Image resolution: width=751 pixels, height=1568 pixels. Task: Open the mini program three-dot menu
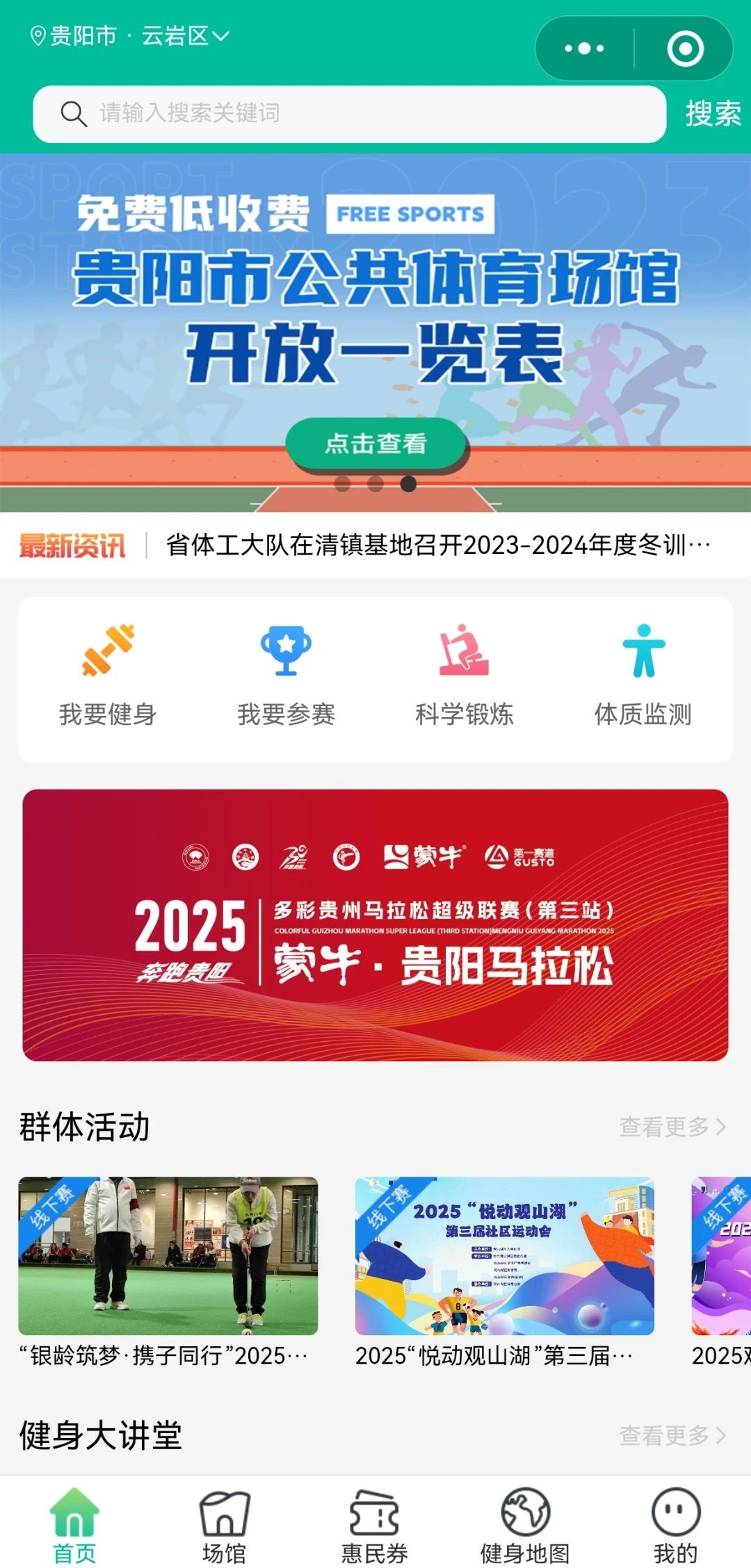(x=584, y=49)
